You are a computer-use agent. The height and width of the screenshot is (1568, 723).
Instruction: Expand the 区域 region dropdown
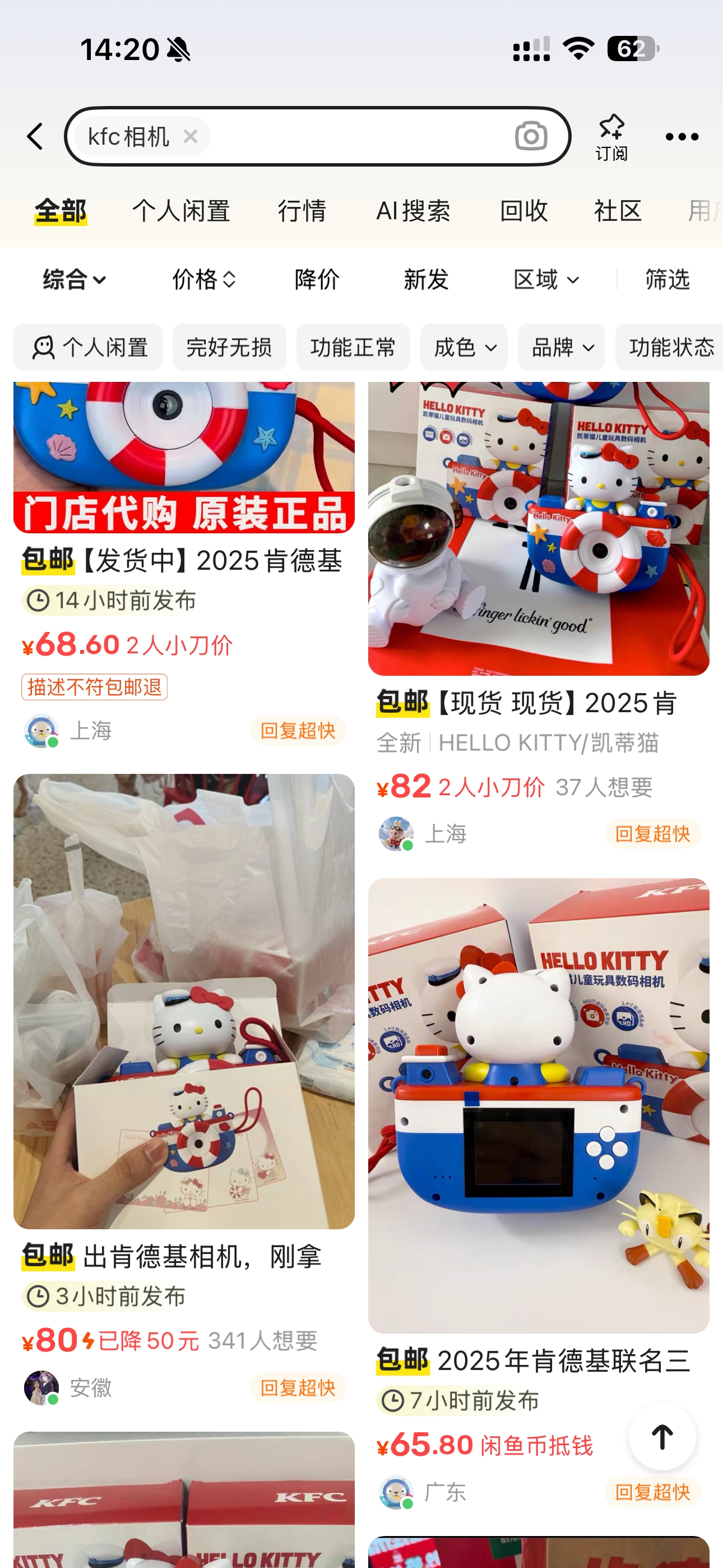[546, 280]
